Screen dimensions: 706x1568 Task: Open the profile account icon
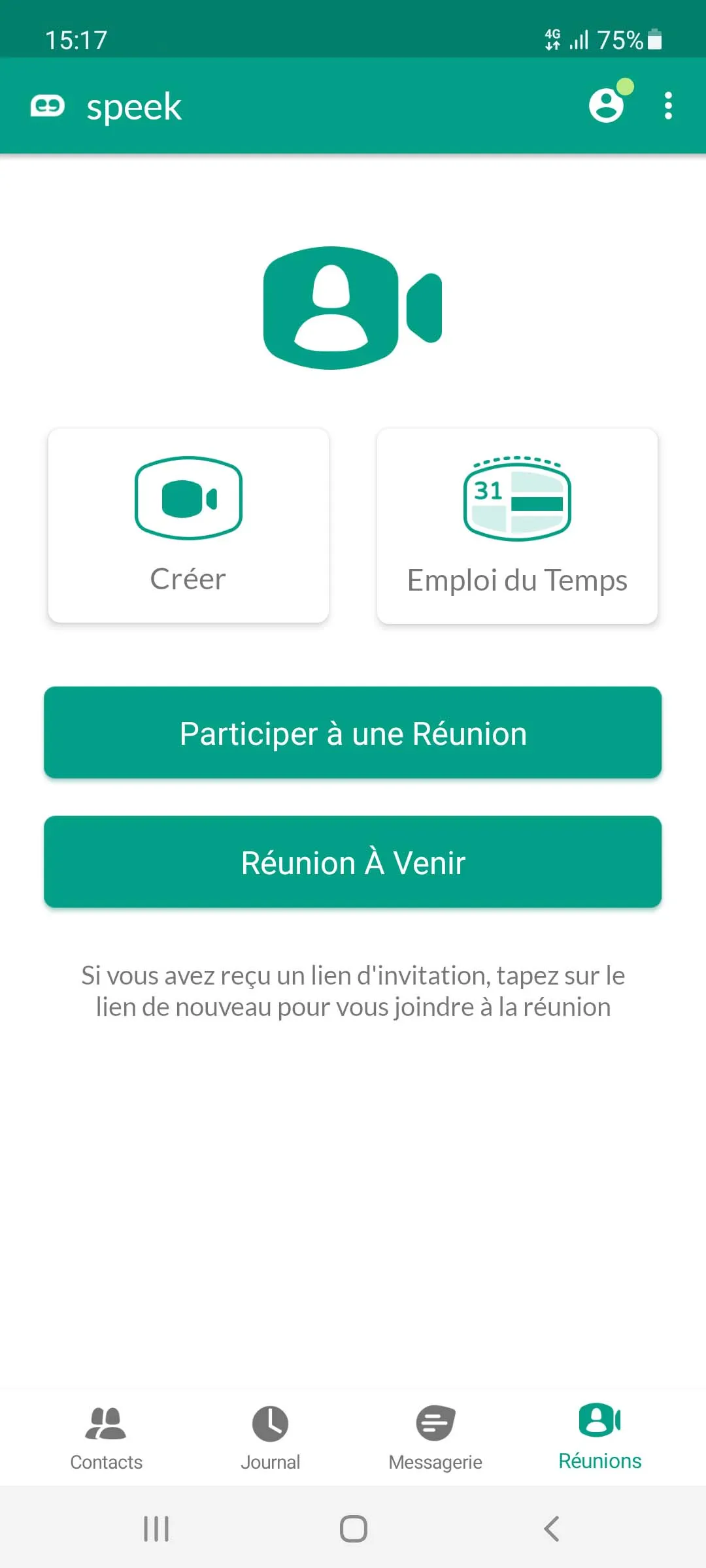(605, 106)
